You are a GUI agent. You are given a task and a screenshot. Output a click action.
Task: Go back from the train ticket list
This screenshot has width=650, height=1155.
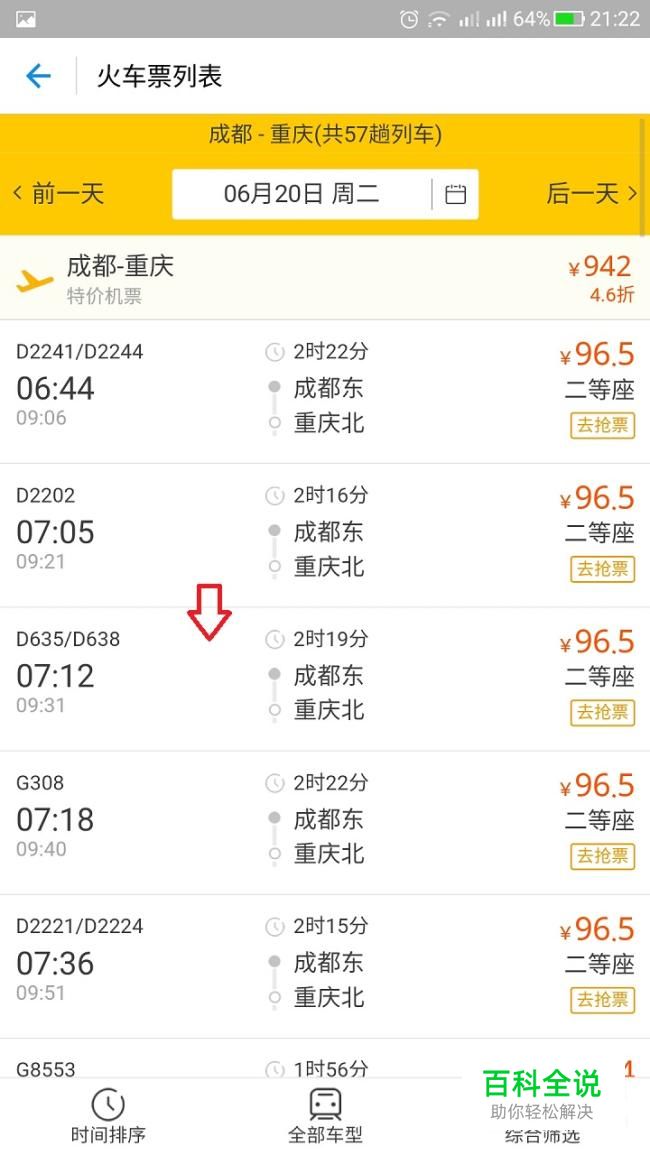(x=38, y=76)
